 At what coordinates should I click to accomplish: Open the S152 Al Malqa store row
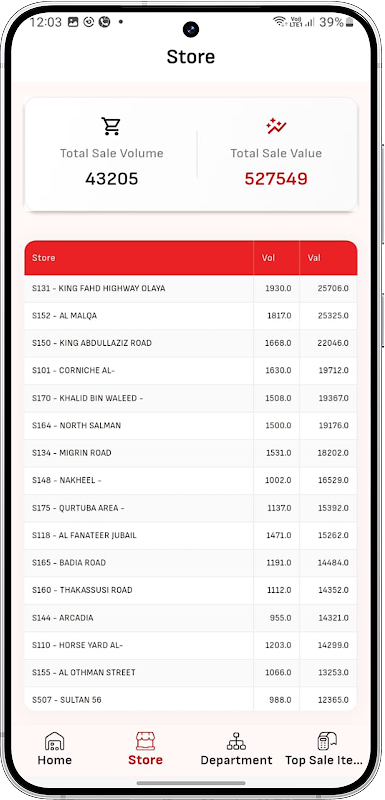click(x=191, y=316)
